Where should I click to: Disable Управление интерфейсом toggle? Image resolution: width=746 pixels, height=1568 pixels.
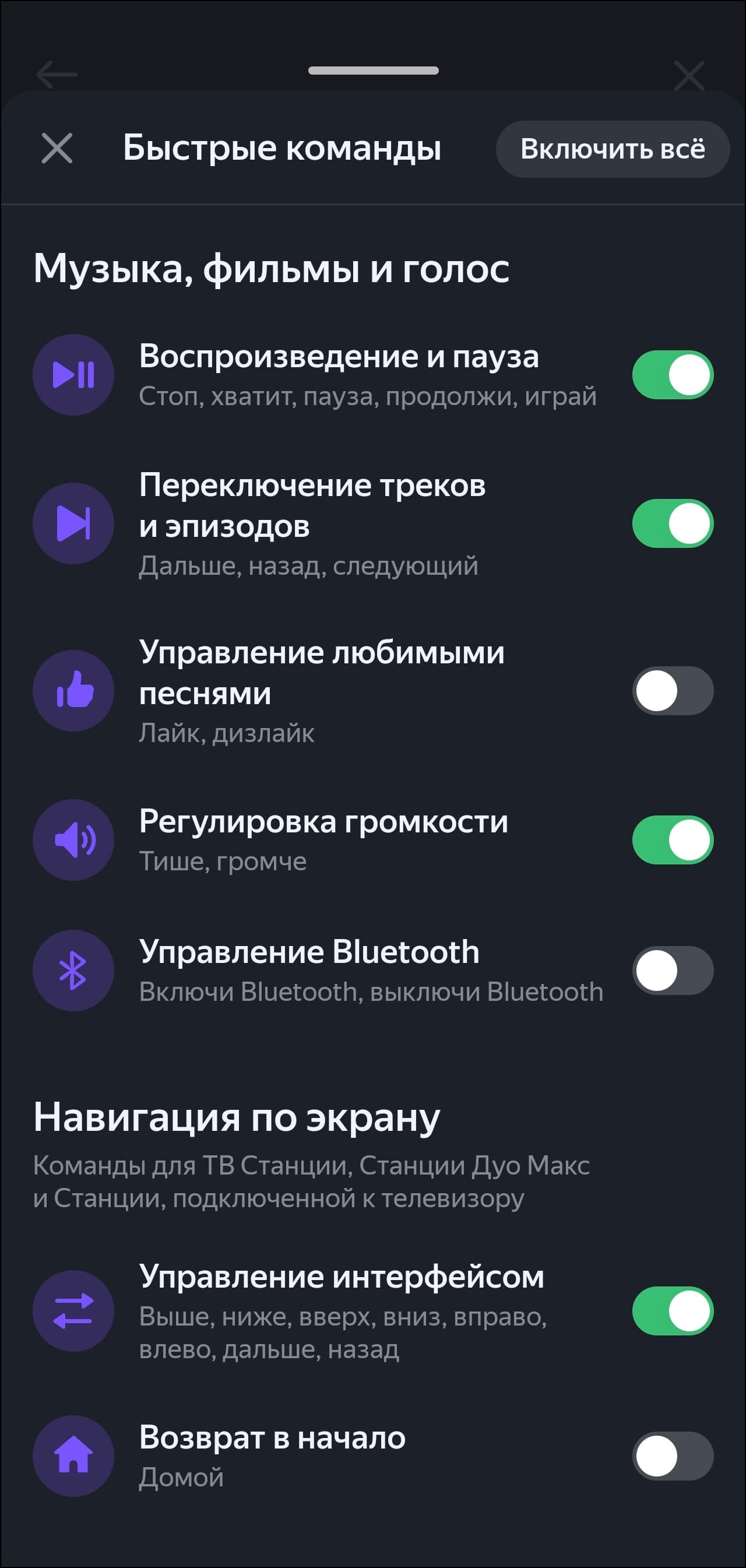coord(673,1310)
